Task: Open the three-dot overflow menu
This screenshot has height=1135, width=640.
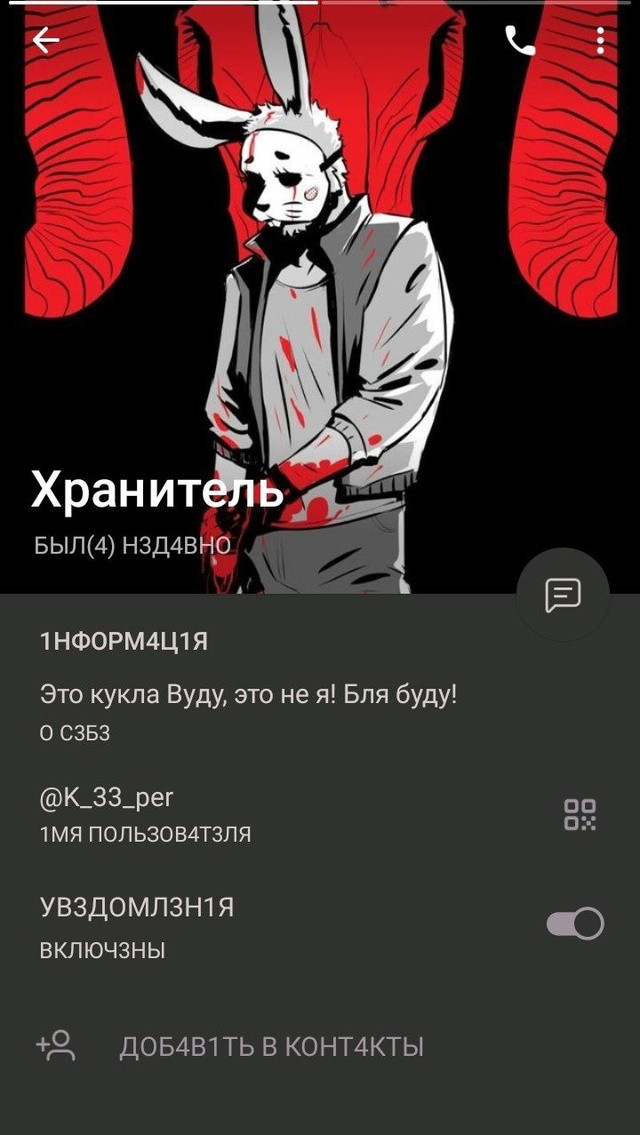Action: [600, 41]
